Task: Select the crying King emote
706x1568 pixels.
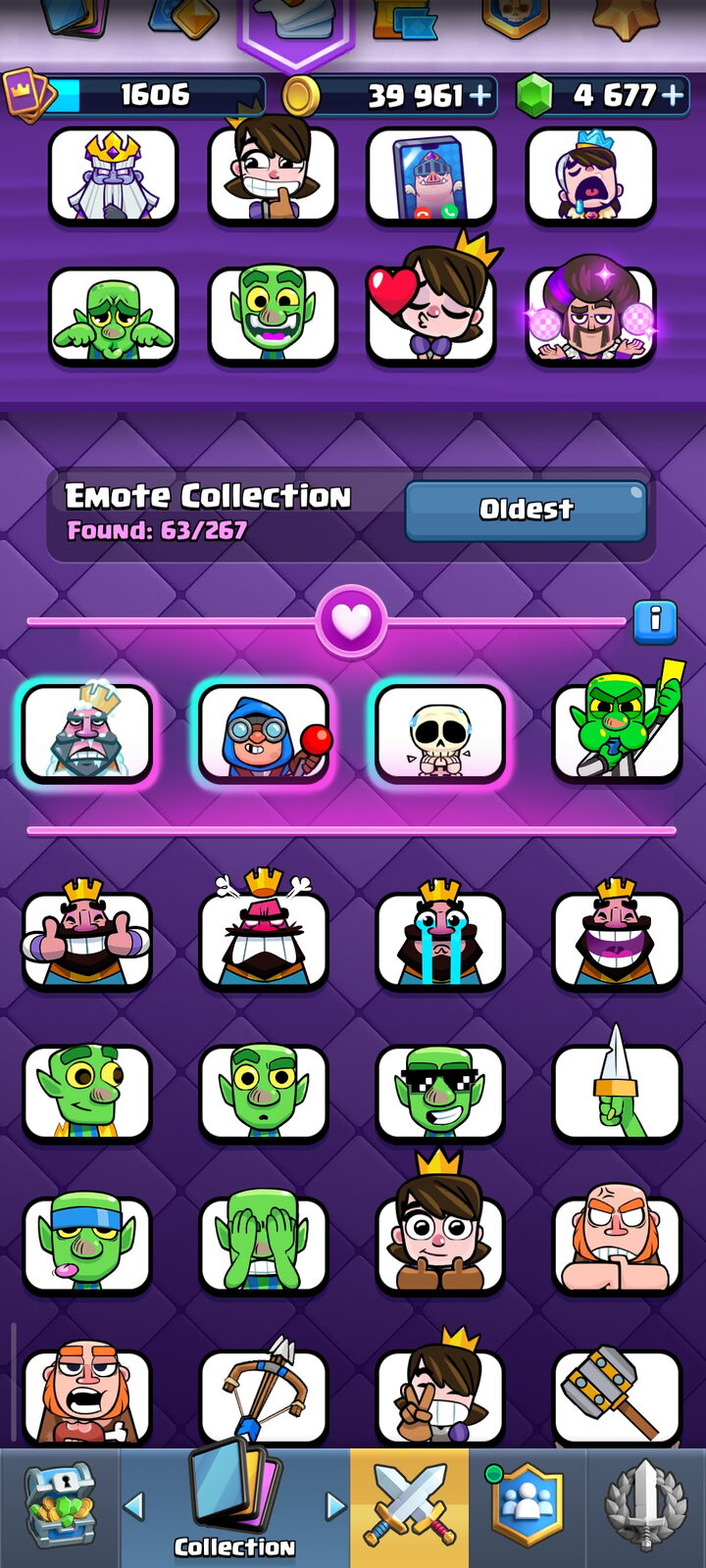Action: 440,938
